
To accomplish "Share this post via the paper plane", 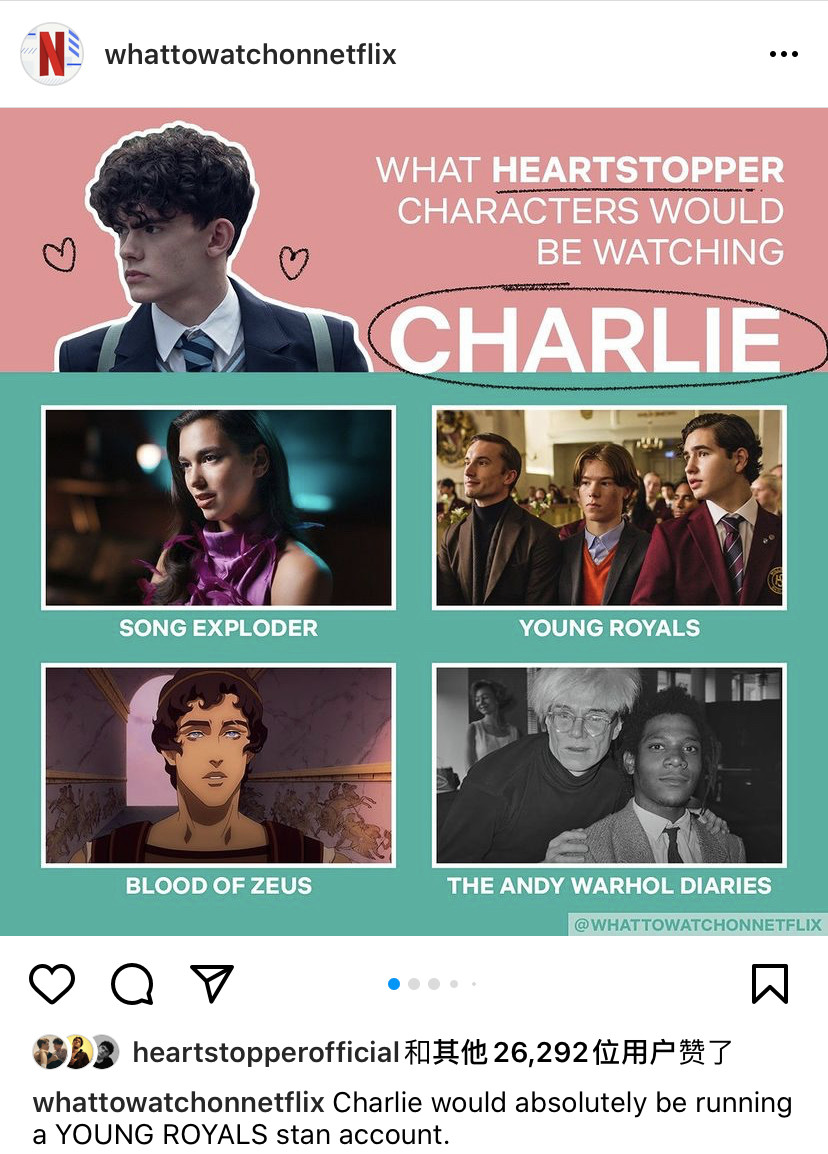I will (x=211, y=984).
